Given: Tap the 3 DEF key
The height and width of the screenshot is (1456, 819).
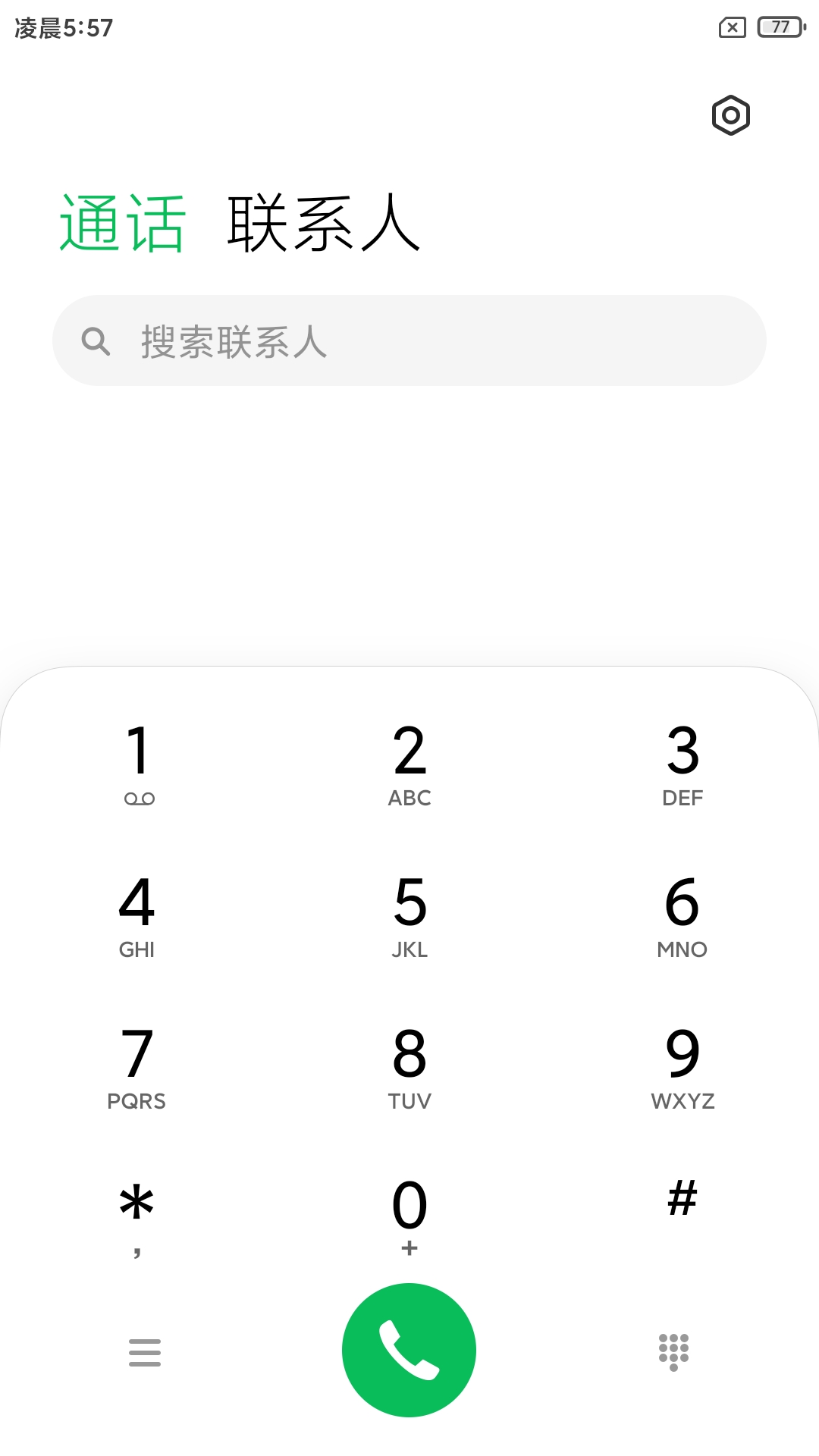Looking at the screenshot, I should click(x=682, y=762).
